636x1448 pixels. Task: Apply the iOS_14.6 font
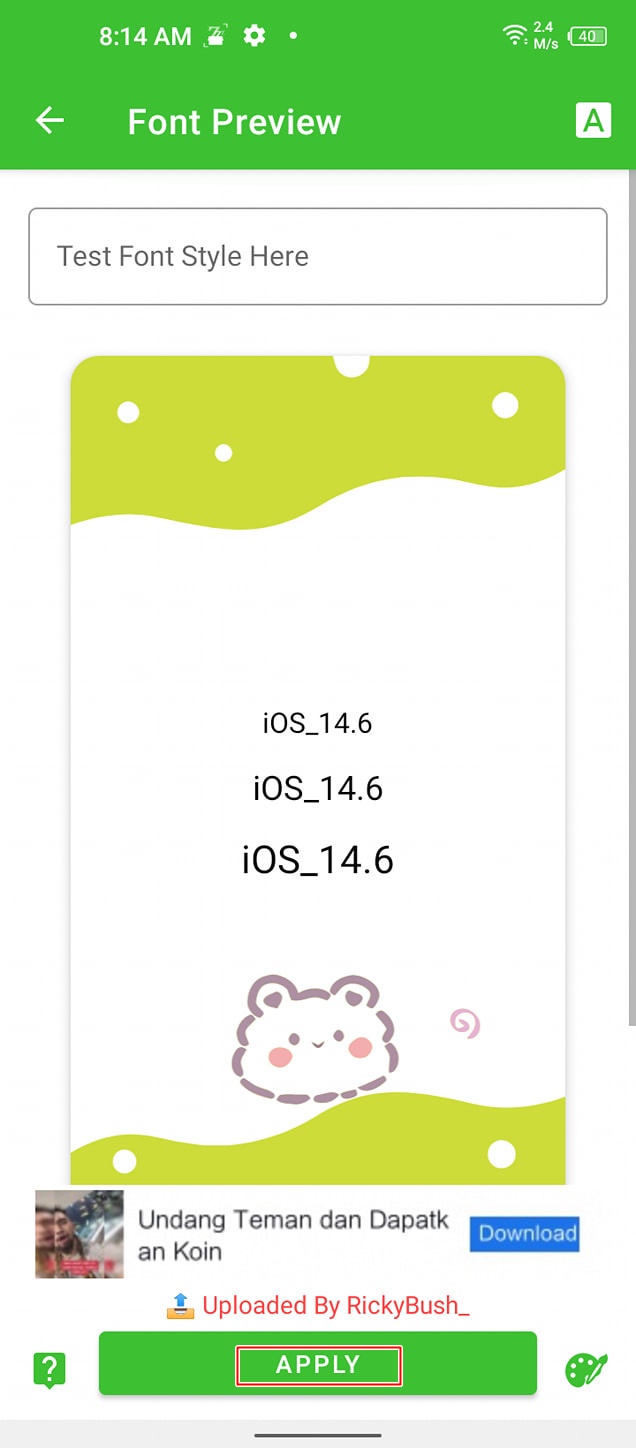[x=318, y=1365]
